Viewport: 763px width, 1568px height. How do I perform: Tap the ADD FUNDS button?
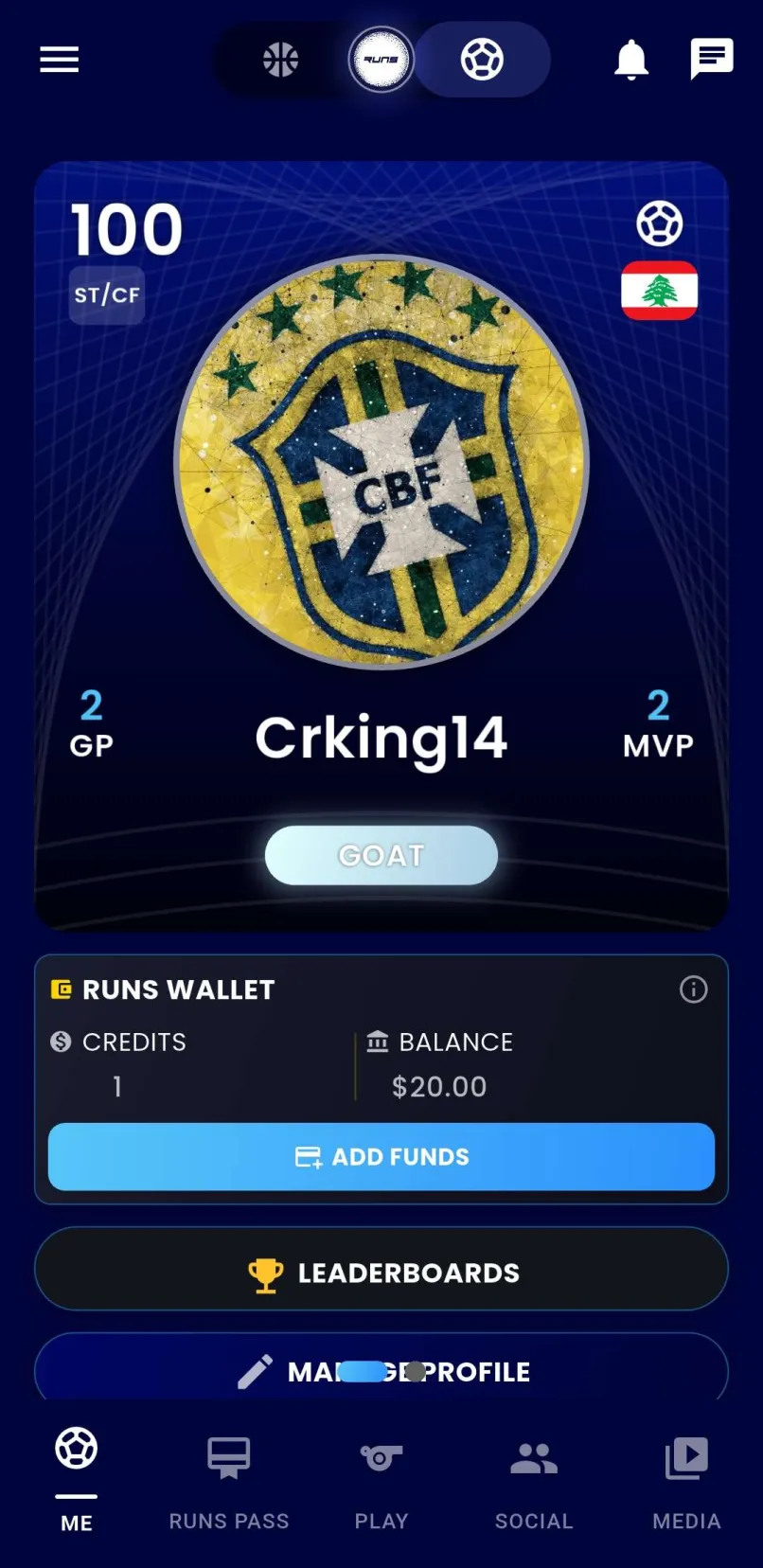[x=381, y=1156]
